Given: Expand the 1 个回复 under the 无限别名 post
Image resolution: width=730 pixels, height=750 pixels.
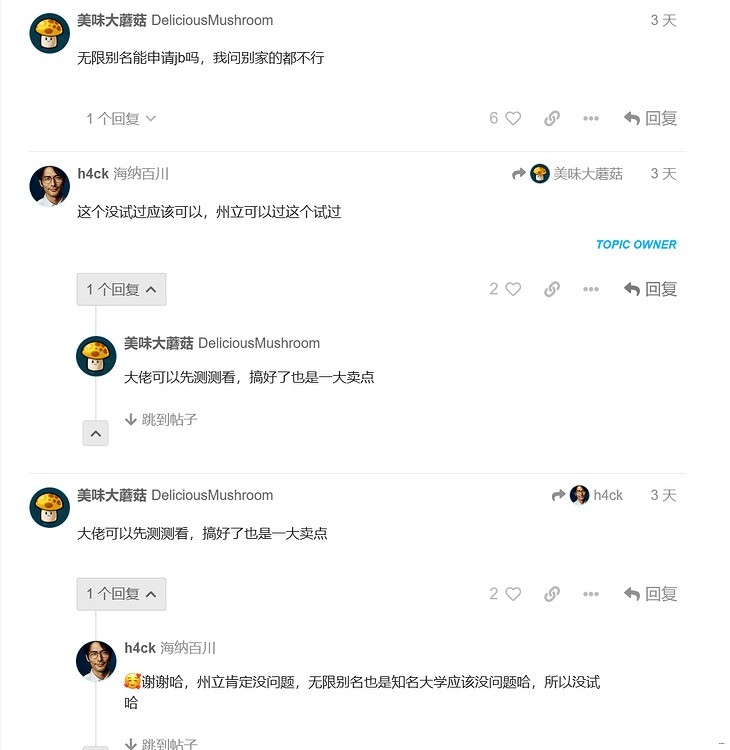Looking at the screenshot, I should pyautogui.click(x=121, y=118).
